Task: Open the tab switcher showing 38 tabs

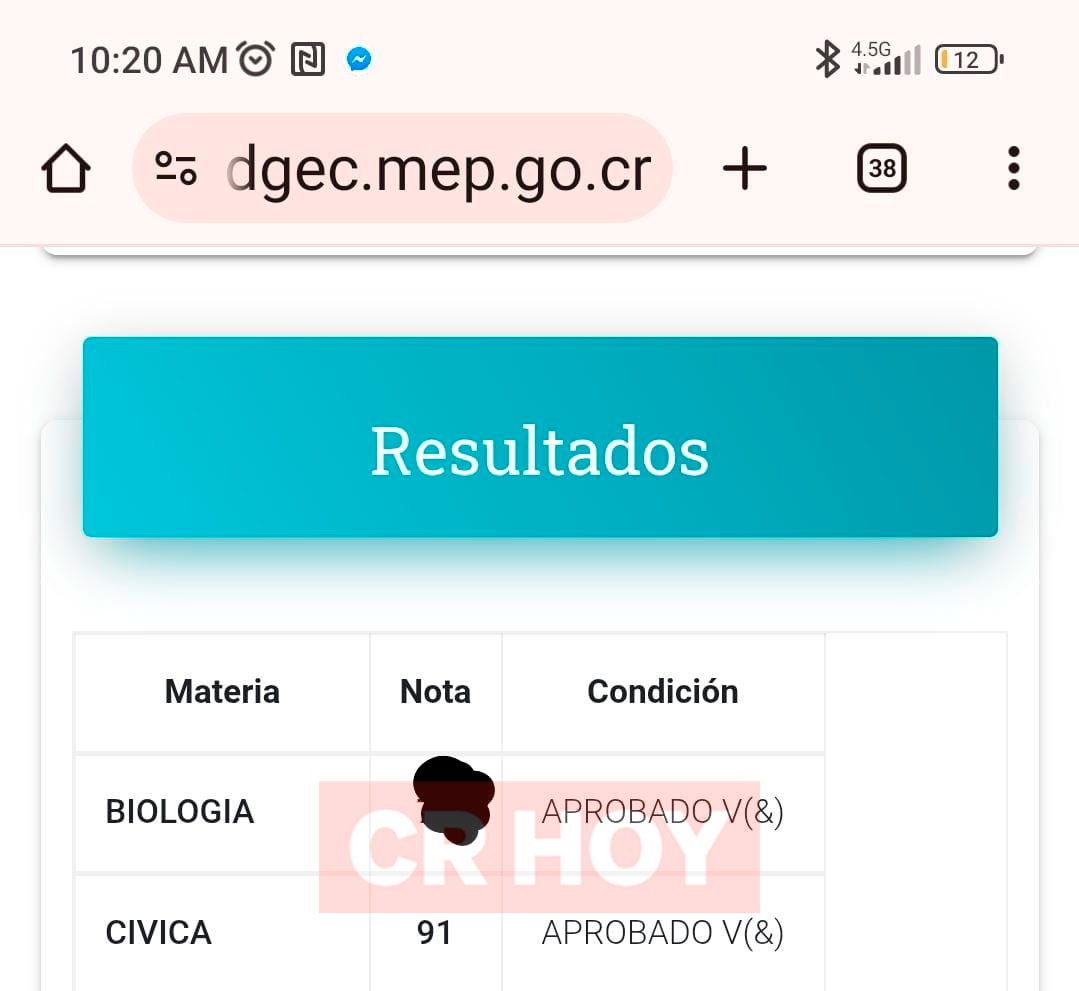Action: coord(881,168)
